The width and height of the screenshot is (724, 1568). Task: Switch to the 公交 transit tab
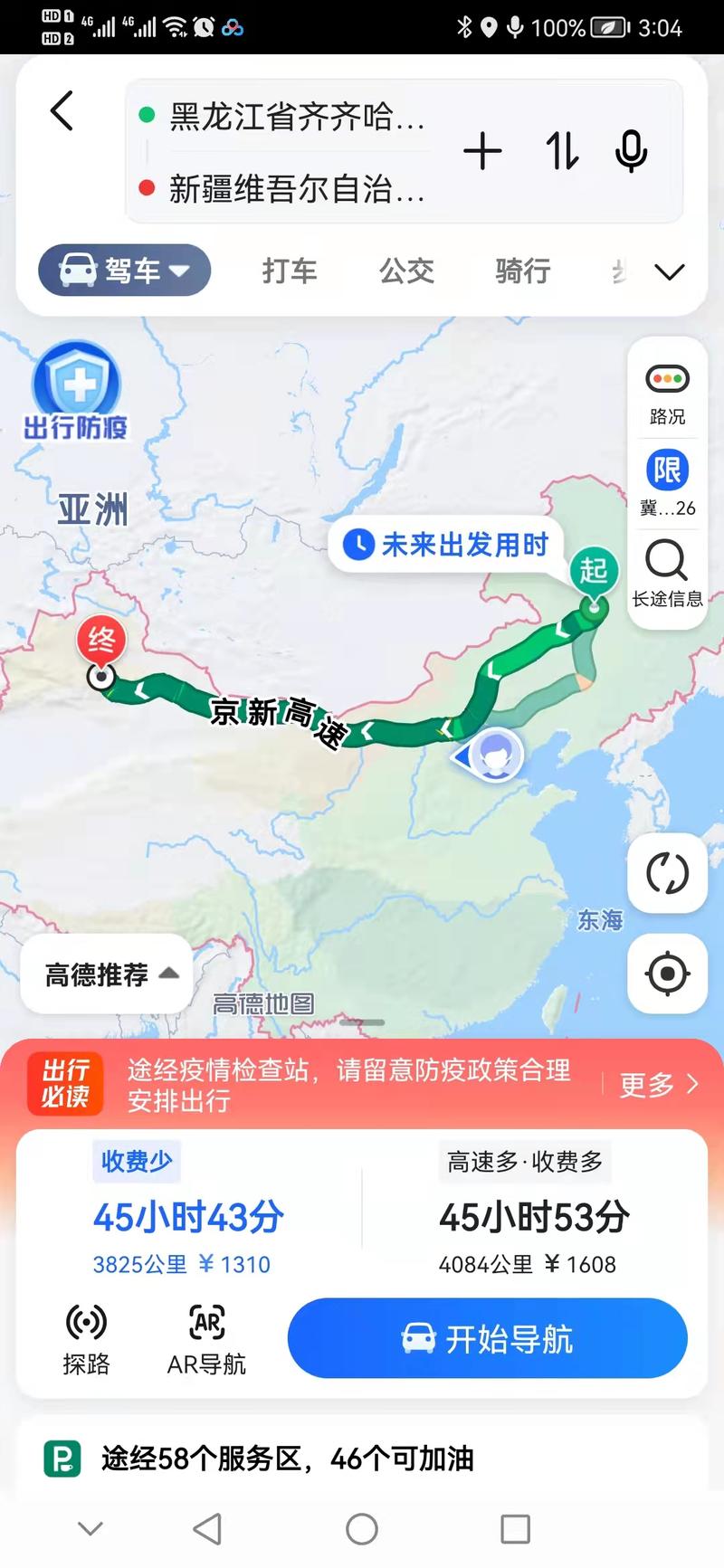point(405,271)
